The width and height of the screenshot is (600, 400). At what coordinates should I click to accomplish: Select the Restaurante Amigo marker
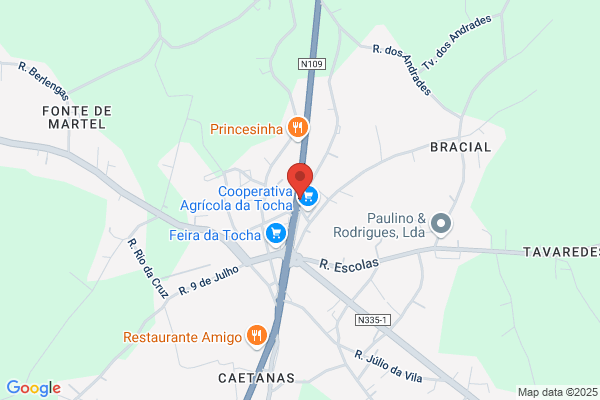tap(257, 336)
